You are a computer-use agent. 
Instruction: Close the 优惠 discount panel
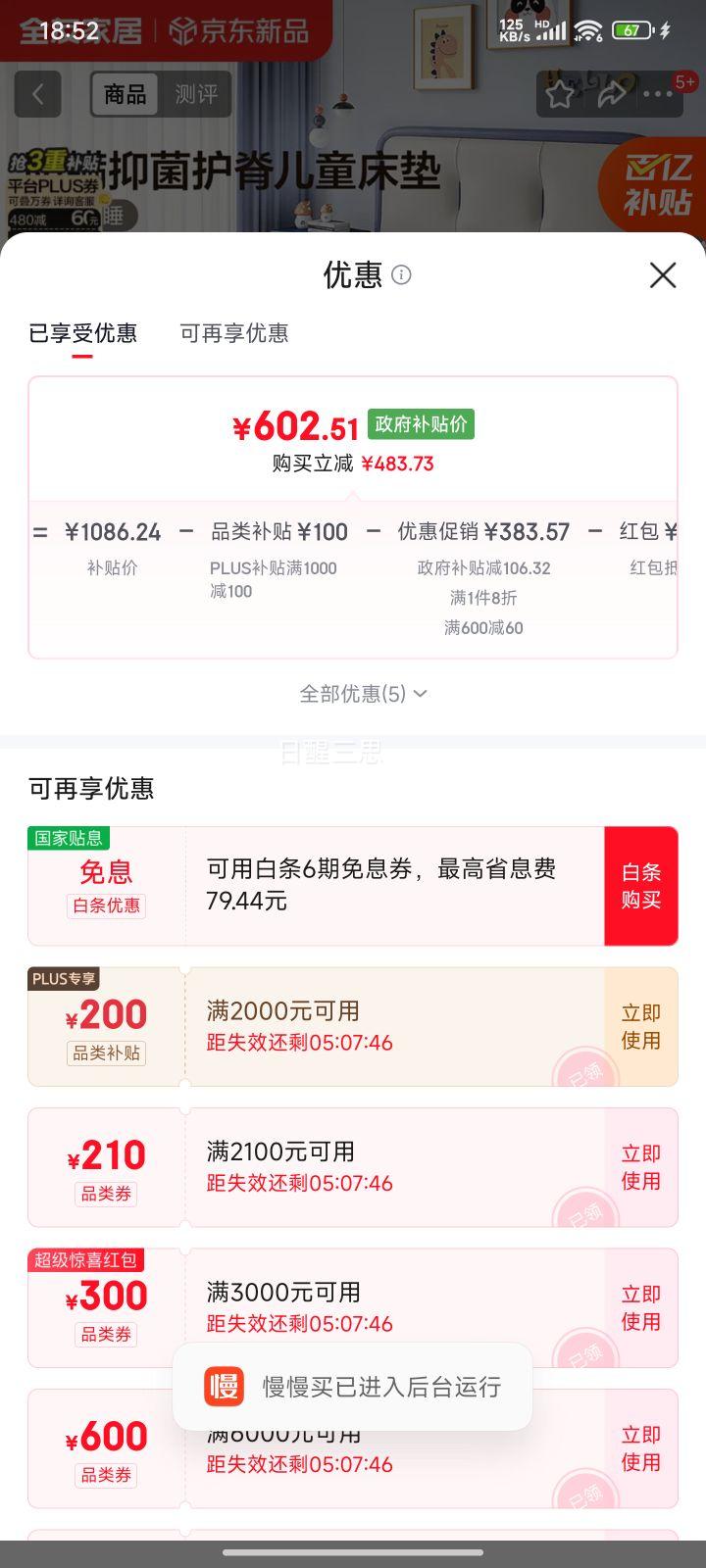tap(663, 275)
